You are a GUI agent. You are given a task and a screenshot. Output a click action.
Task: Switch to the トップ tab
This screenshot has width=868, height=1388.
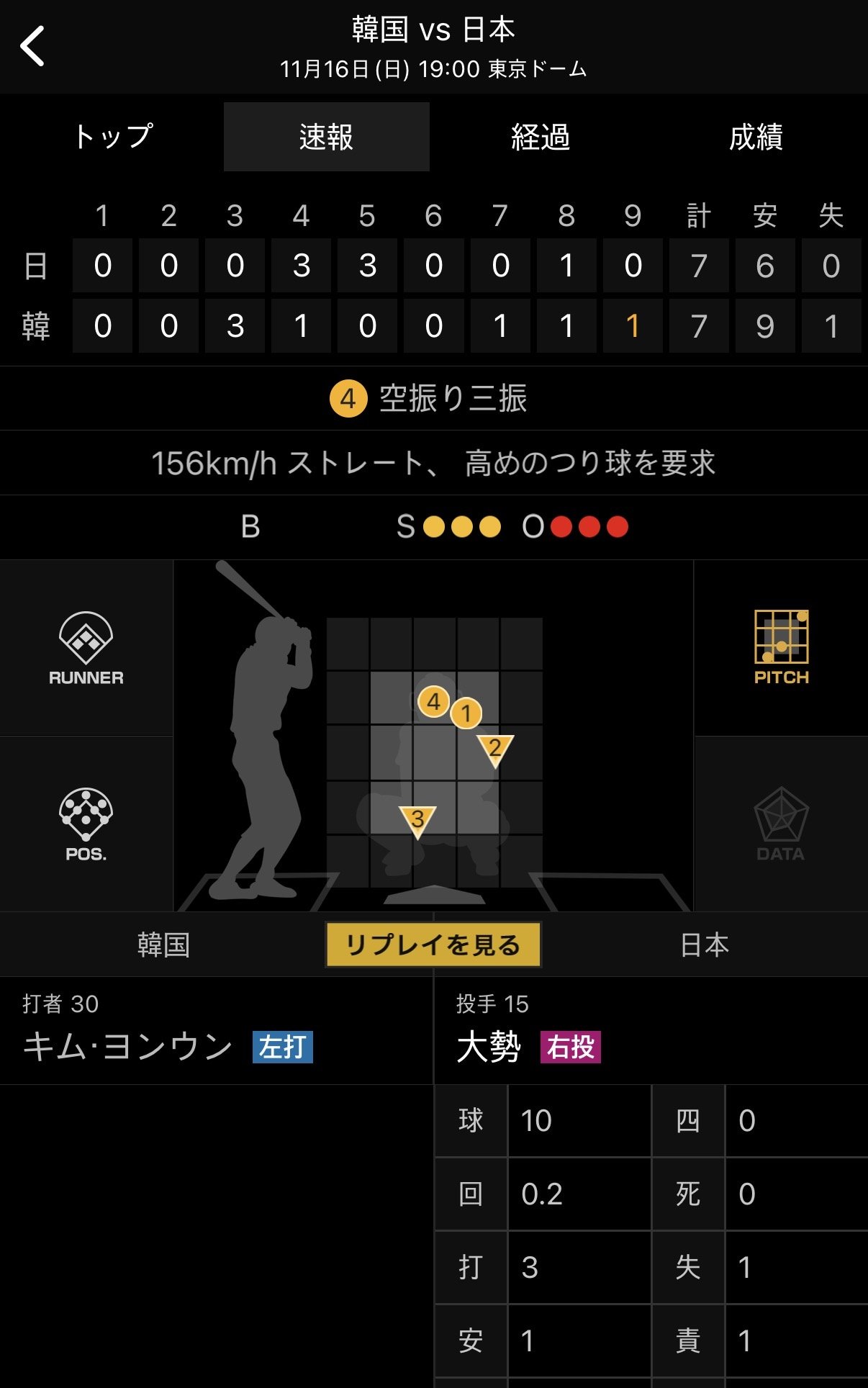113,137
